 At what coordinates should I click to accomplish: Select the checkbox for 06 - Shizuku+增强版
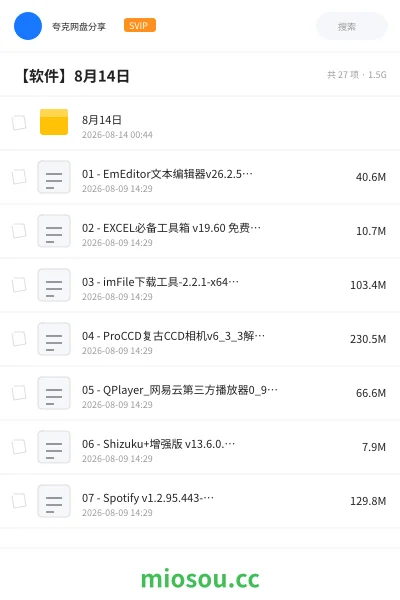[x=19, y=447]
